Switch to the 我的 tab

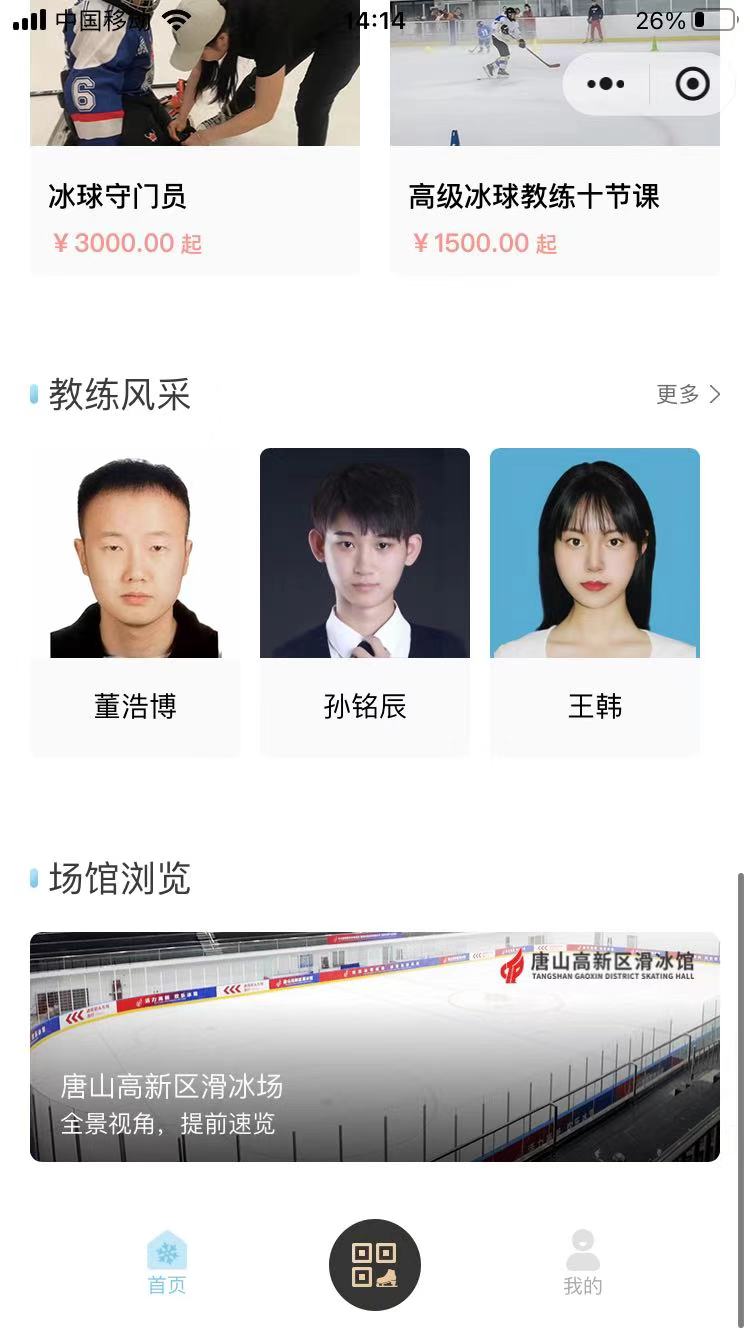coord(583,1264)
